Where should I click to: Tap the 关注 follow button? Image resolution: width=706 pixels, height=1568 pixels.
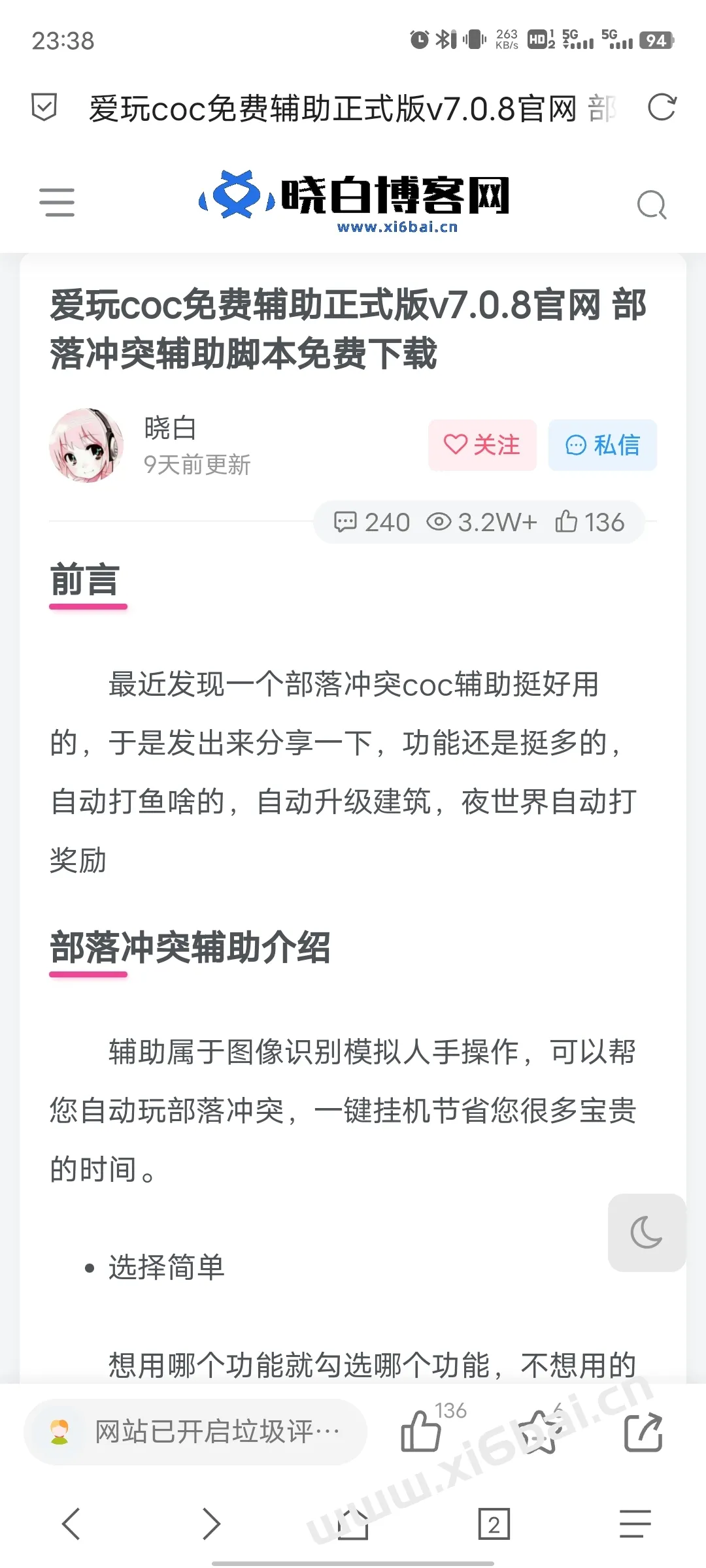(482, 445)
